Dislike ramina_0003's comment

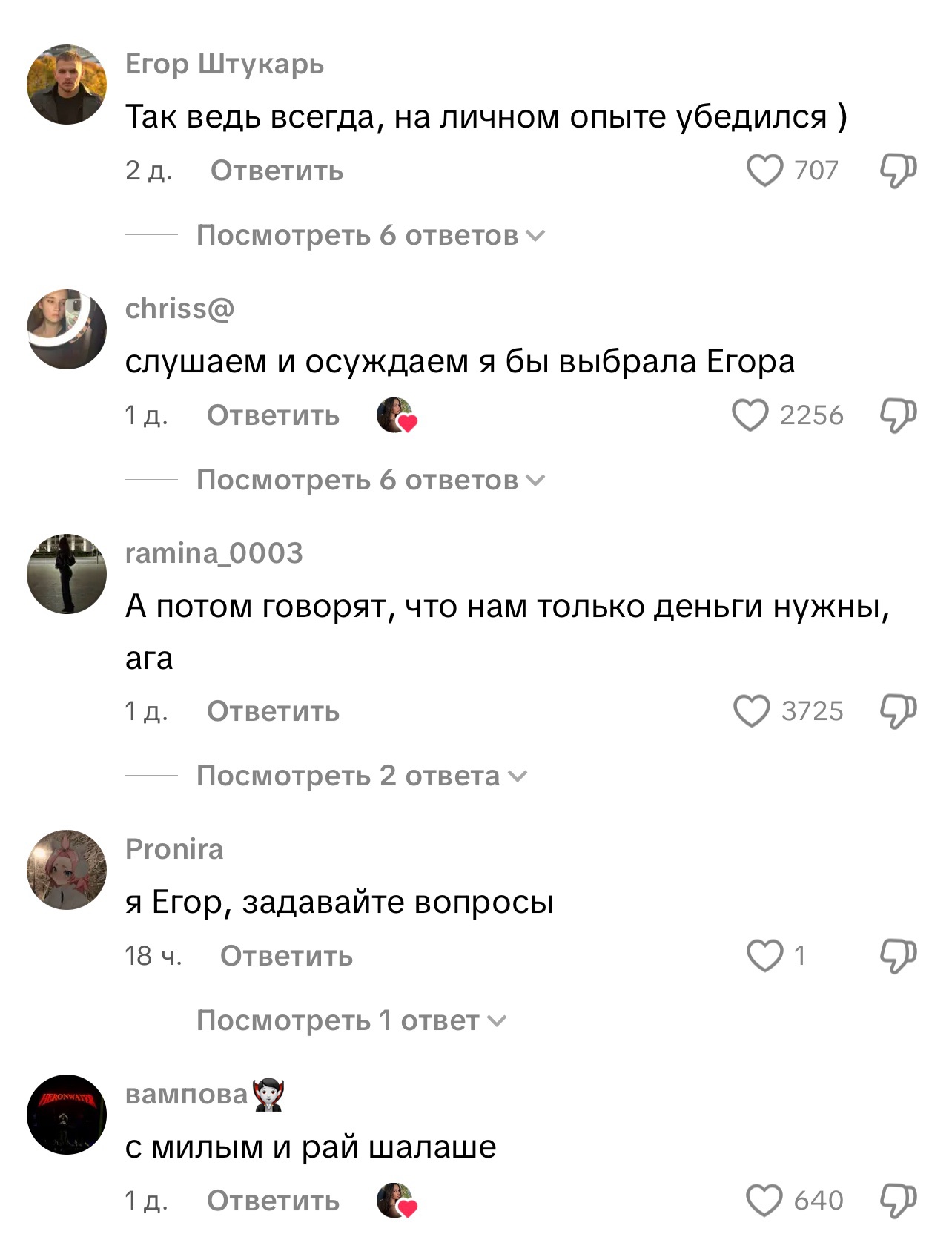pos(898,711)
